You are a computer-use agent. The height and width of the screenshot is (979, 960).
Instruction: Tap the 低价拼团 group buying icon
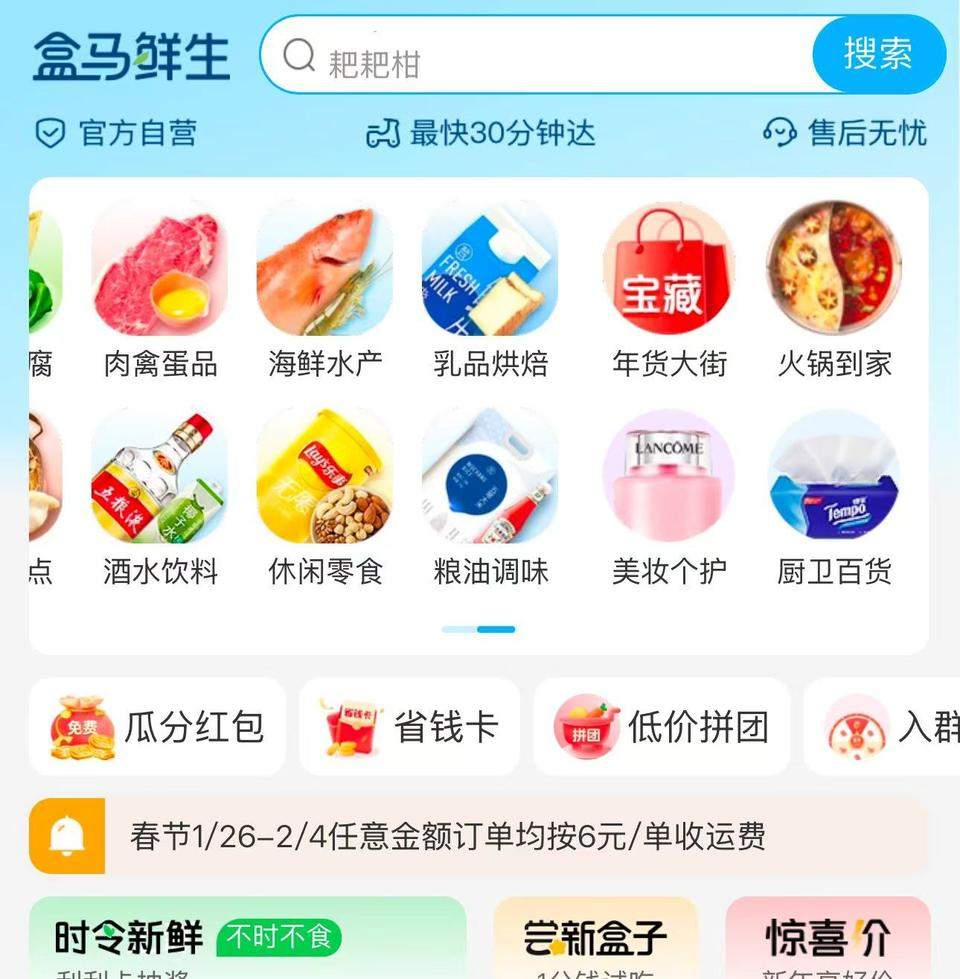tap(660, 728)
